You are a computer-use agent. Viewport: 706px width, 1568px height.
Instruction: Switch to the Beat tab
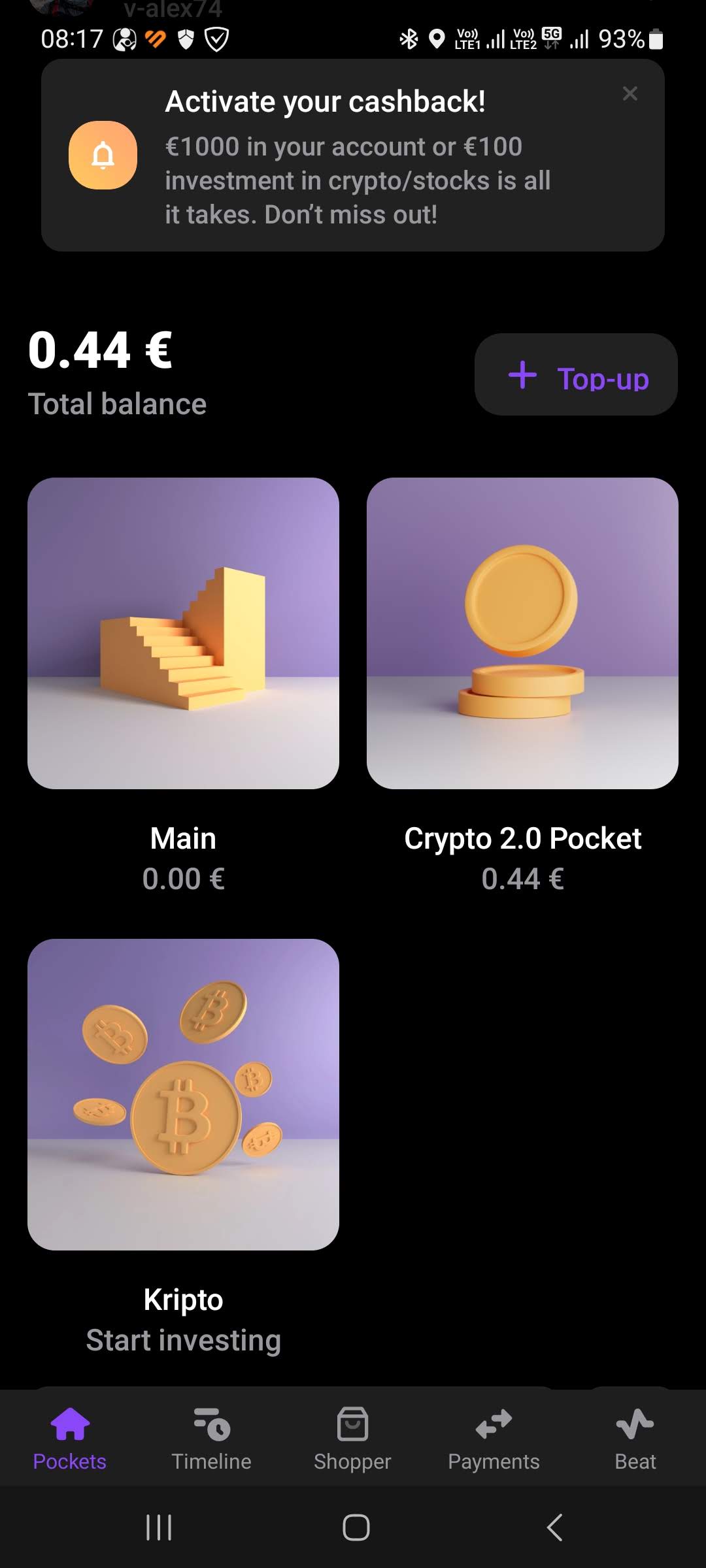(635, 1439)
